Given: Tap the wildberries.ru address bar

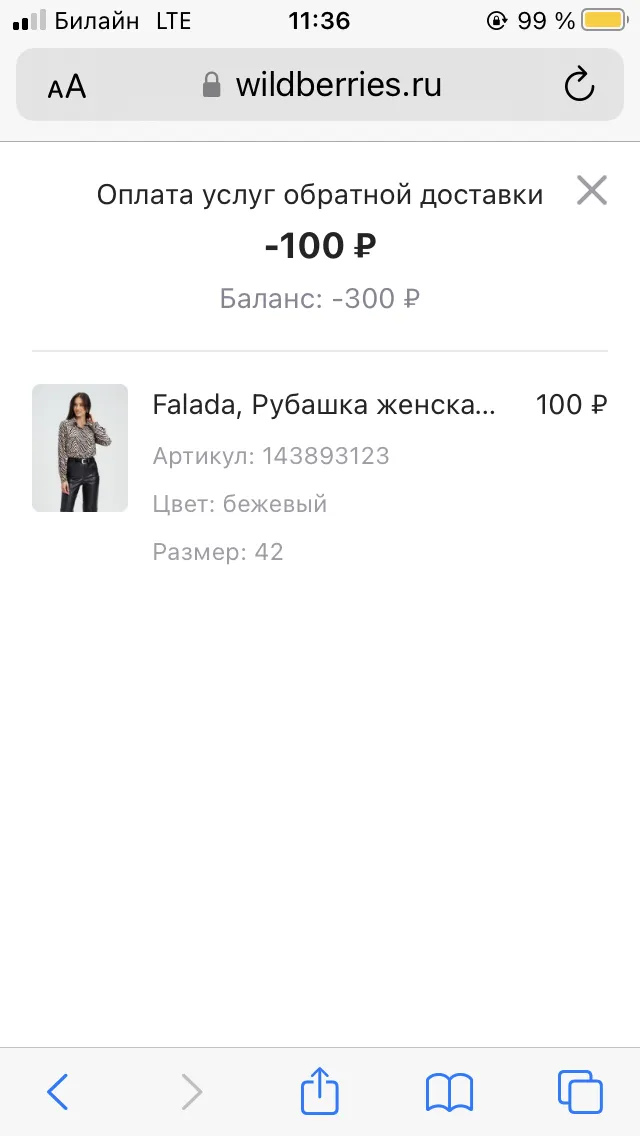Looking at the screenshot, I should (x=320, y=85).
